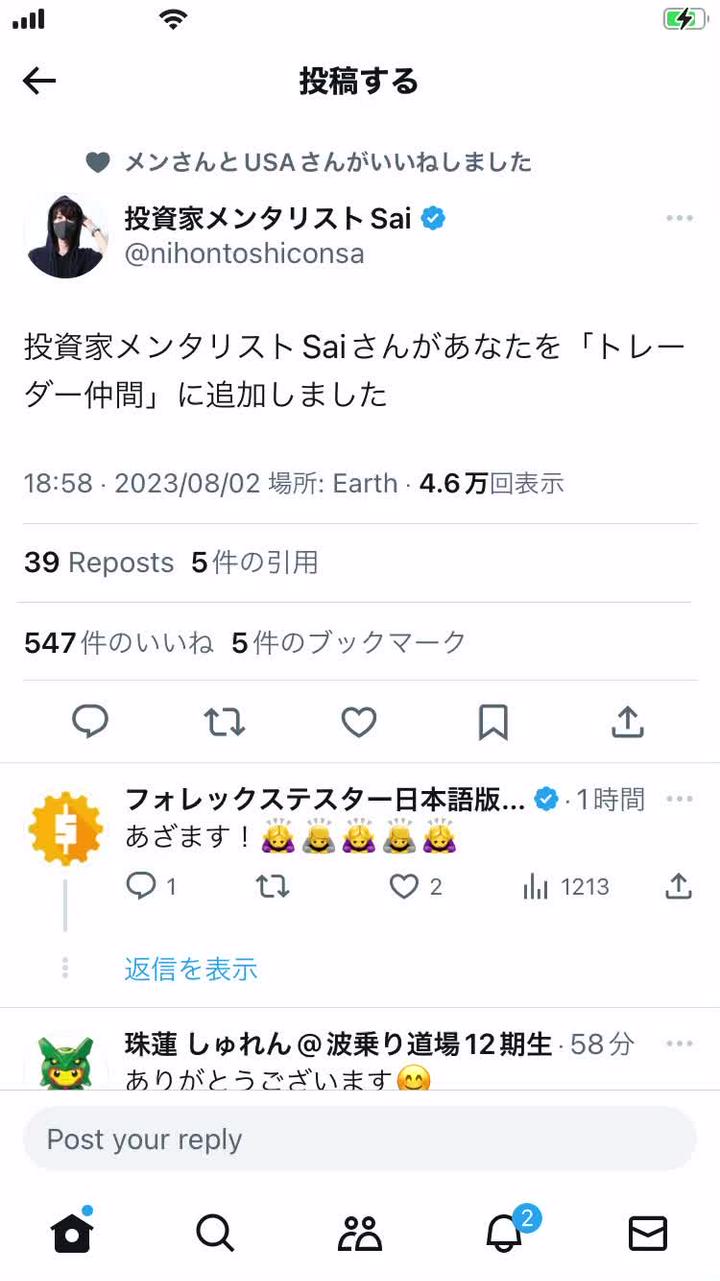
Task: Open the Search tab in bottom navigation
Action: point(216,1232)
